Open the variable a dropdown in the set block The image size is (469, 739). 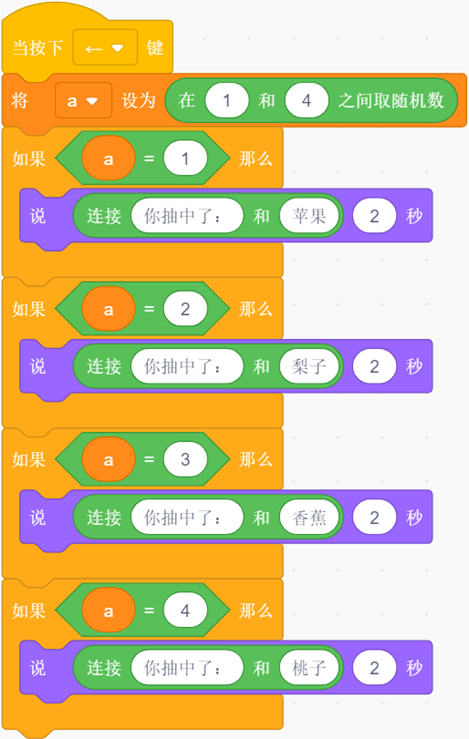click(83, 100)
